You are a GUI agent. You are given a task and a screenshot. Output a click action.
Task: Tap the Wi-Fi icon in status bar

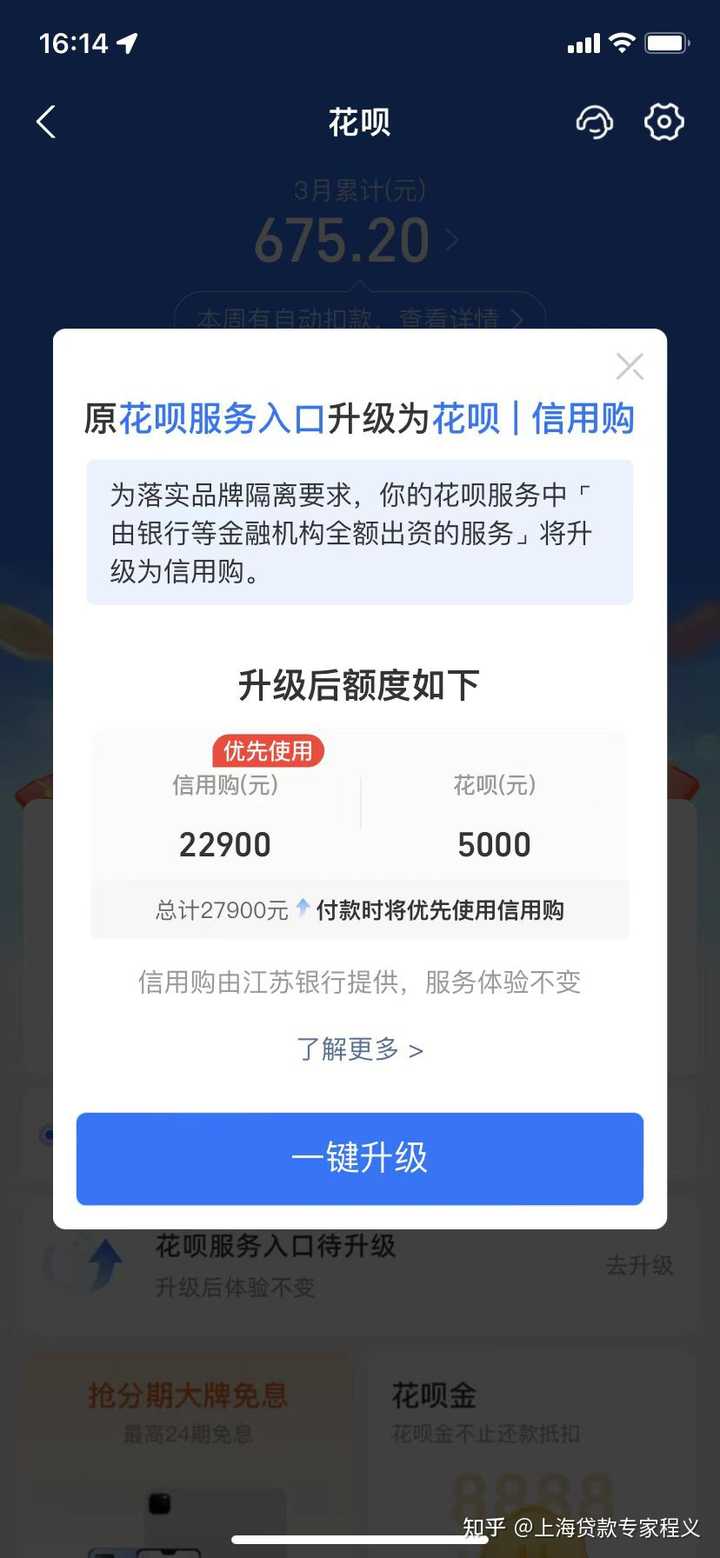[x=621, y=42]
